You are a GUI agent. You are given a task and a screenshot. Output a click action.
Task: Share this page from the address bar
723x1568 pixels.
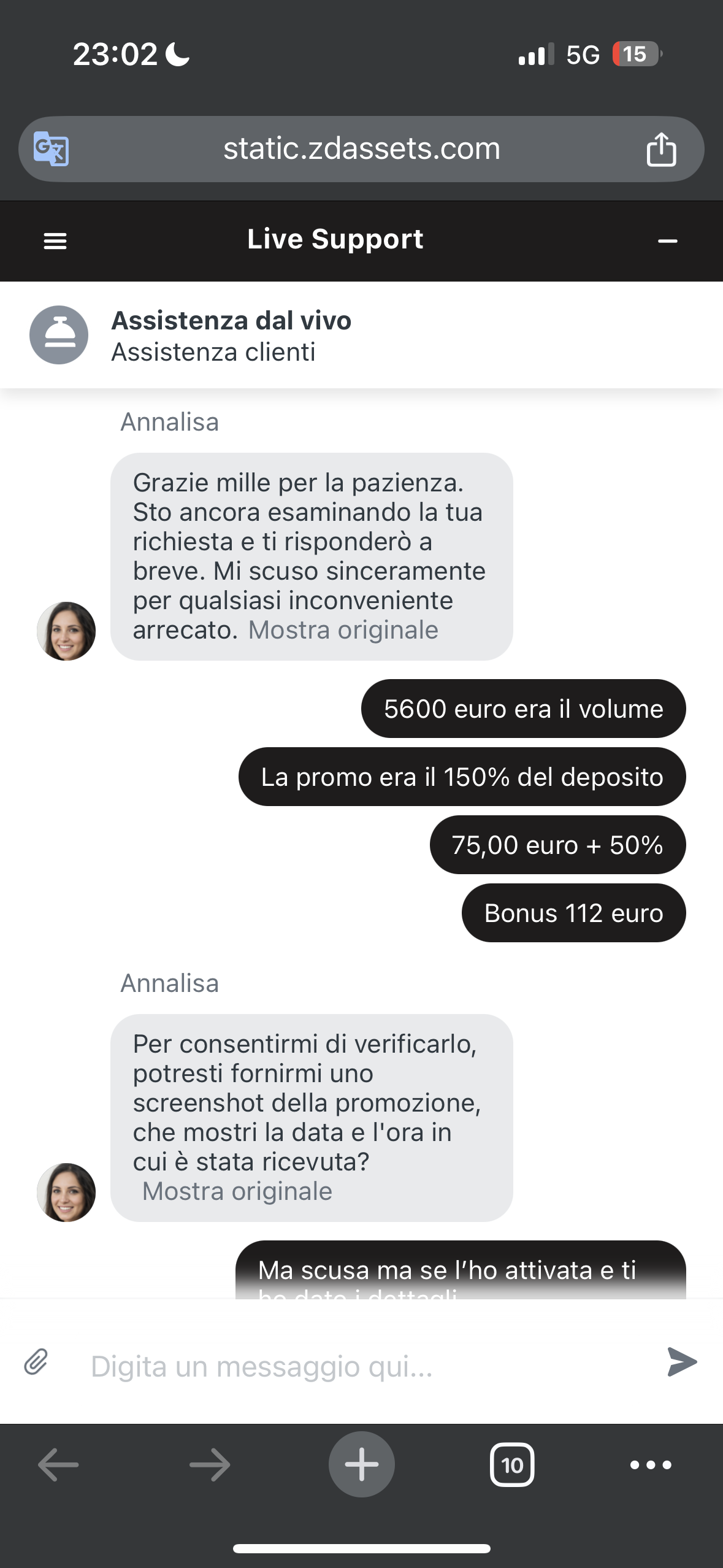661,149
